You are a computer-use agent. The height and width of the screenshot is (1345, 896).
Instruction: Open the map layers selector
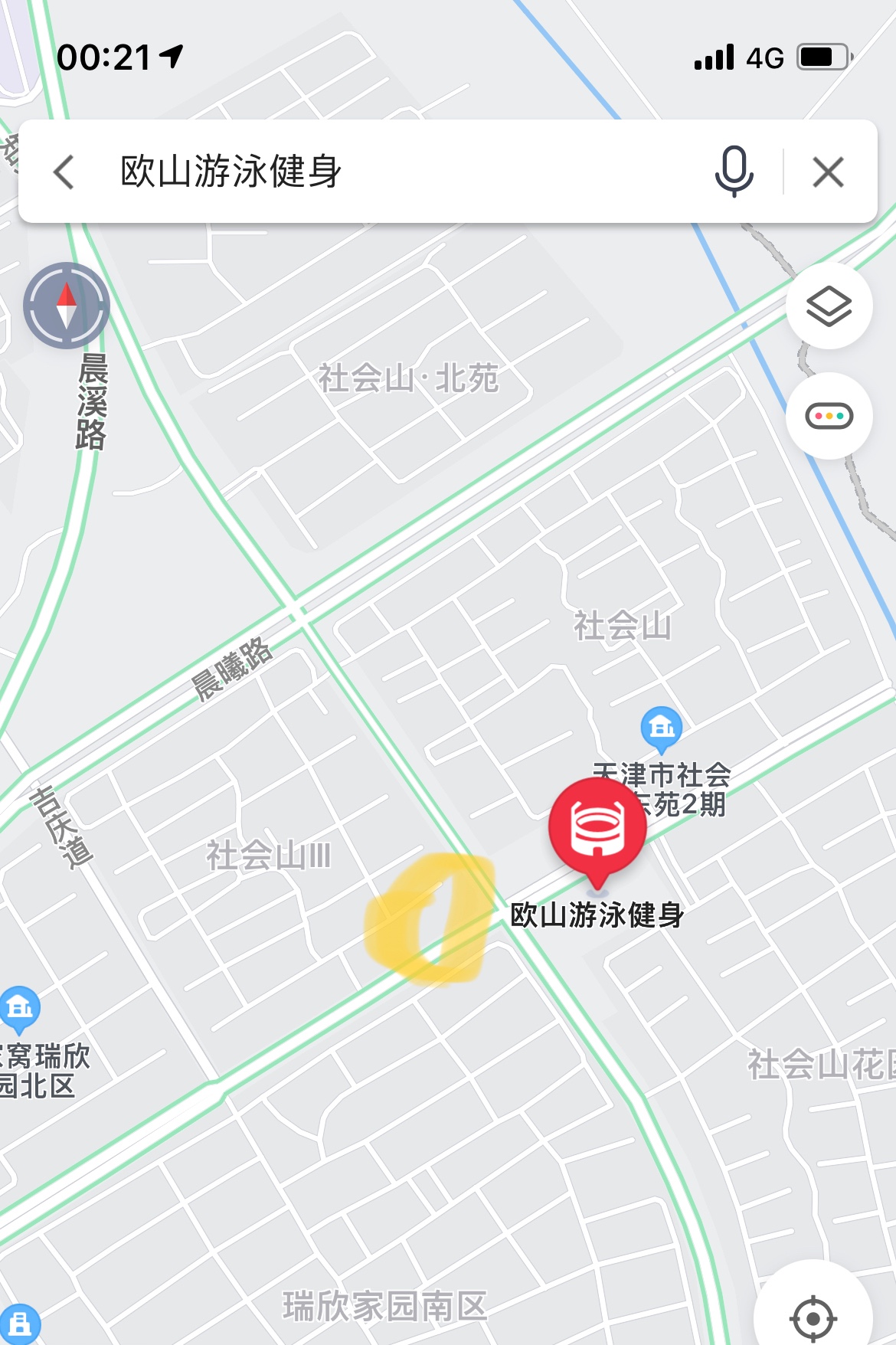click(x=829, y=306)
